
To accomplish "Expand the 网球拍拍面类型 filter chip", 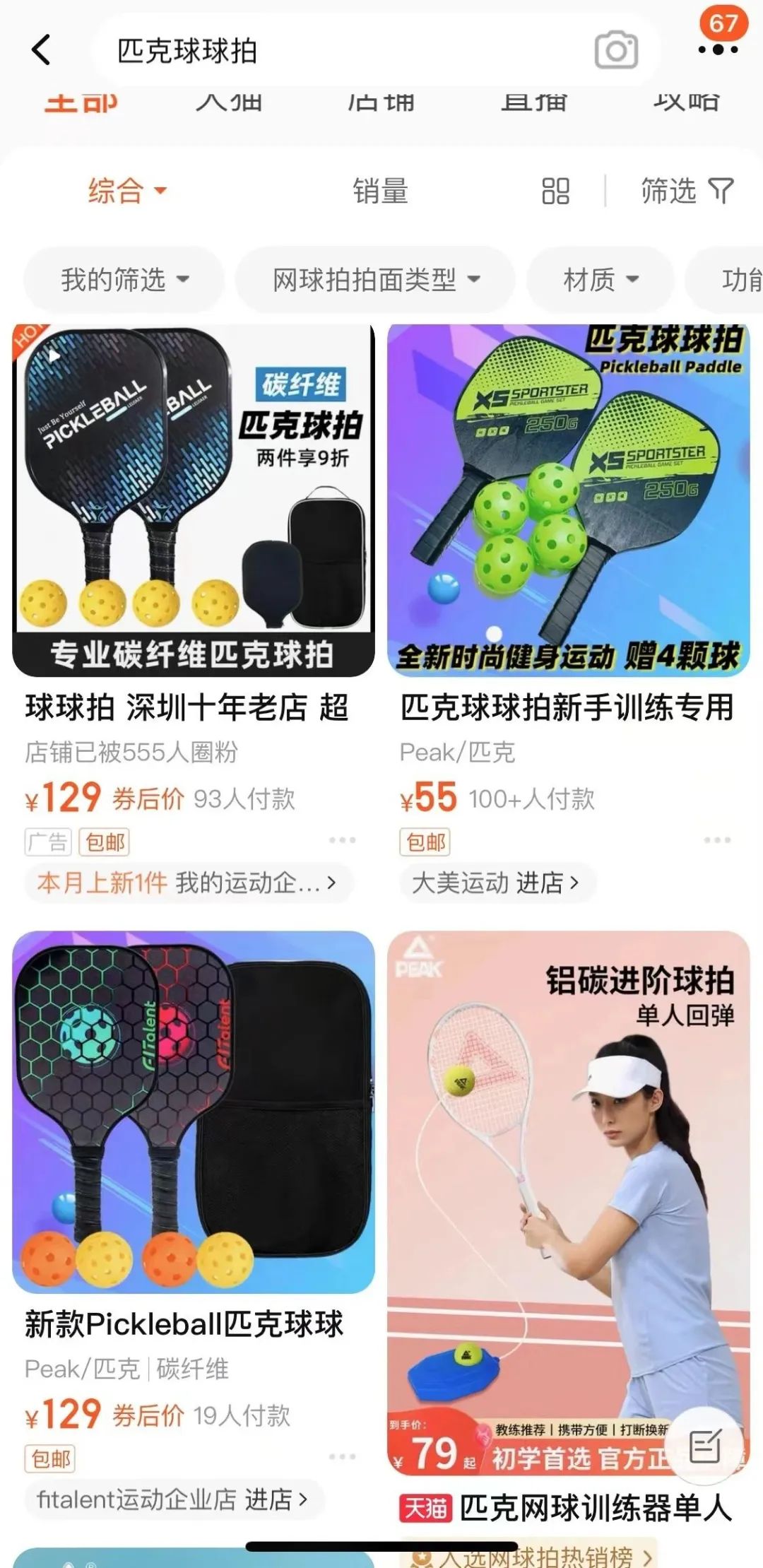I will tap(375, 280).
